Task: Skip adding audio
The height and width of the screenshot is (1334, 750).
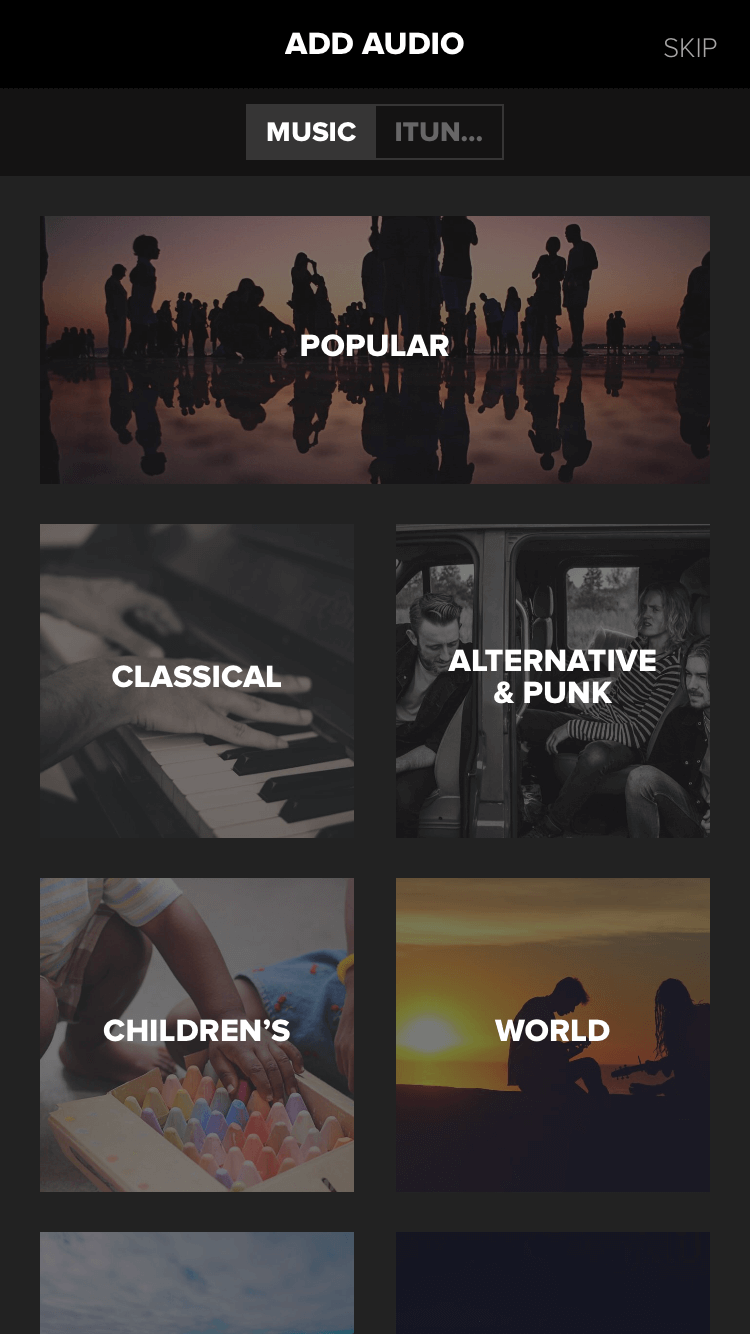Action: 689,46
